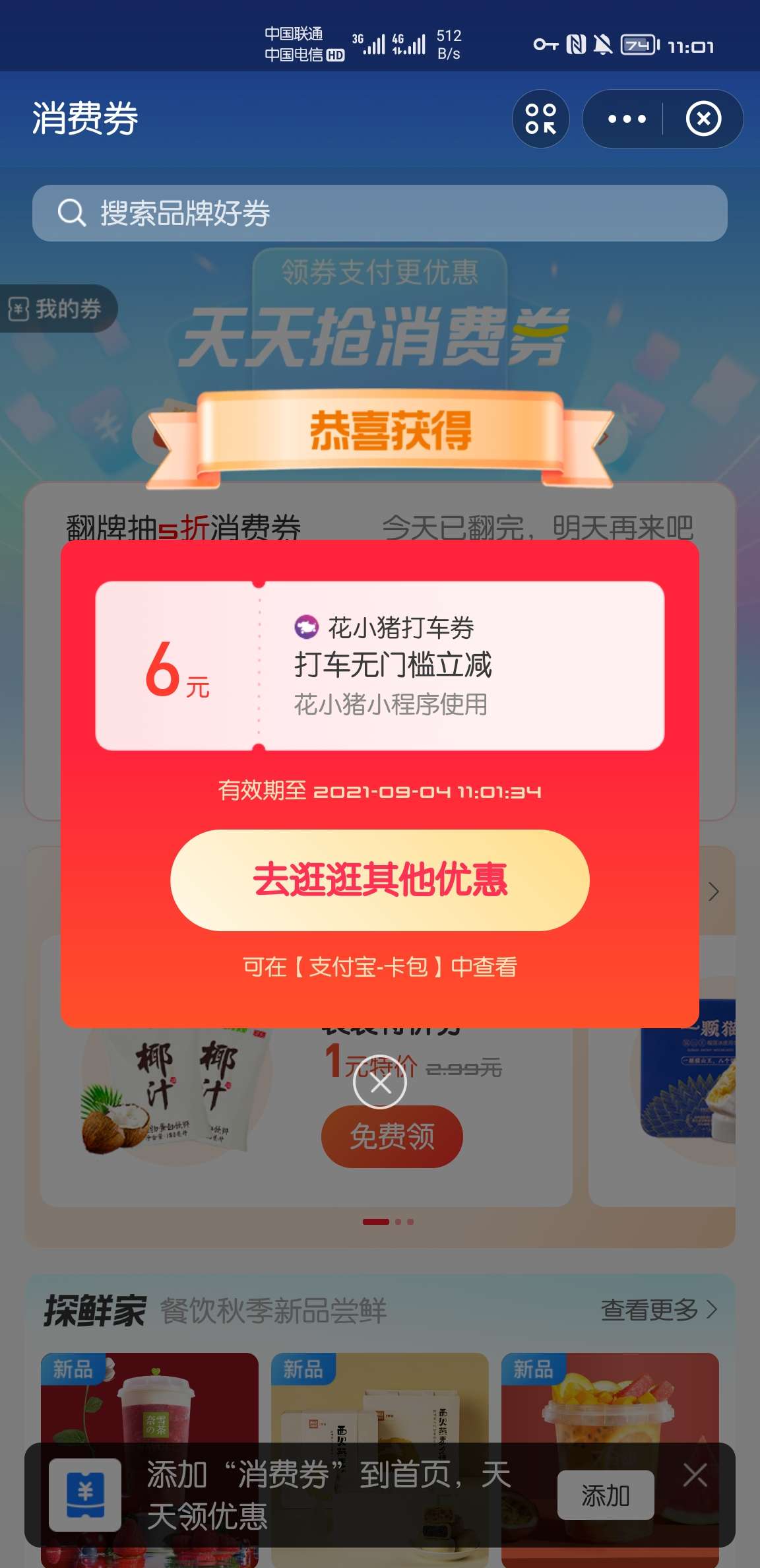This screenshot has height=1568, width=760.
Task: Open 查看更多 in 探鲜家 section
Action: point(658,1309)
